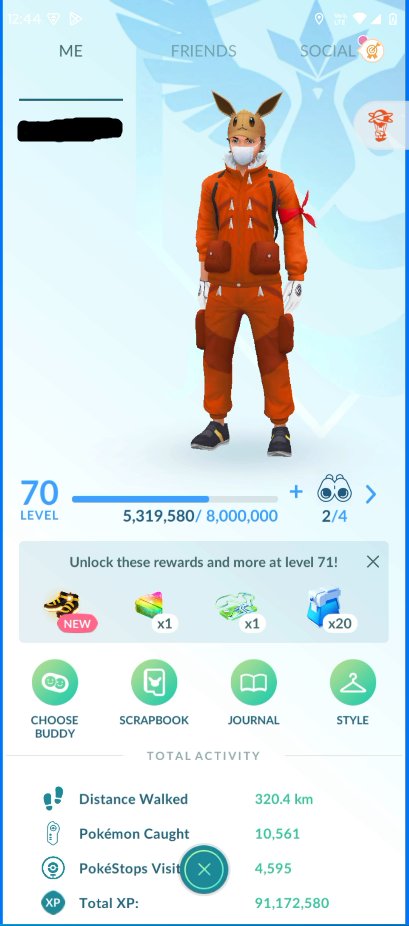Open Choose Buddy
The height and width of the screenshot is (926, 409).
click(55, 699)
